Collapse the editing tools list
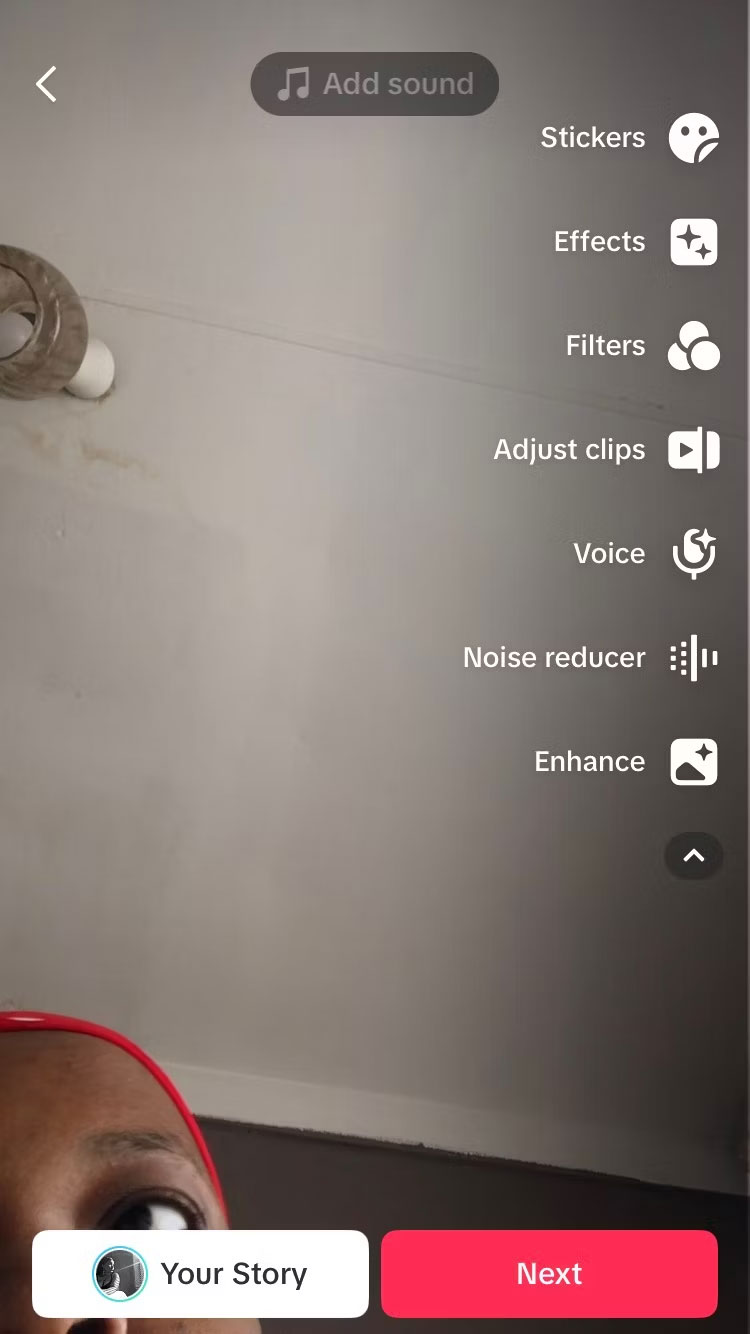The width and height of the screenshot is (750, 1334). [693, 856]
